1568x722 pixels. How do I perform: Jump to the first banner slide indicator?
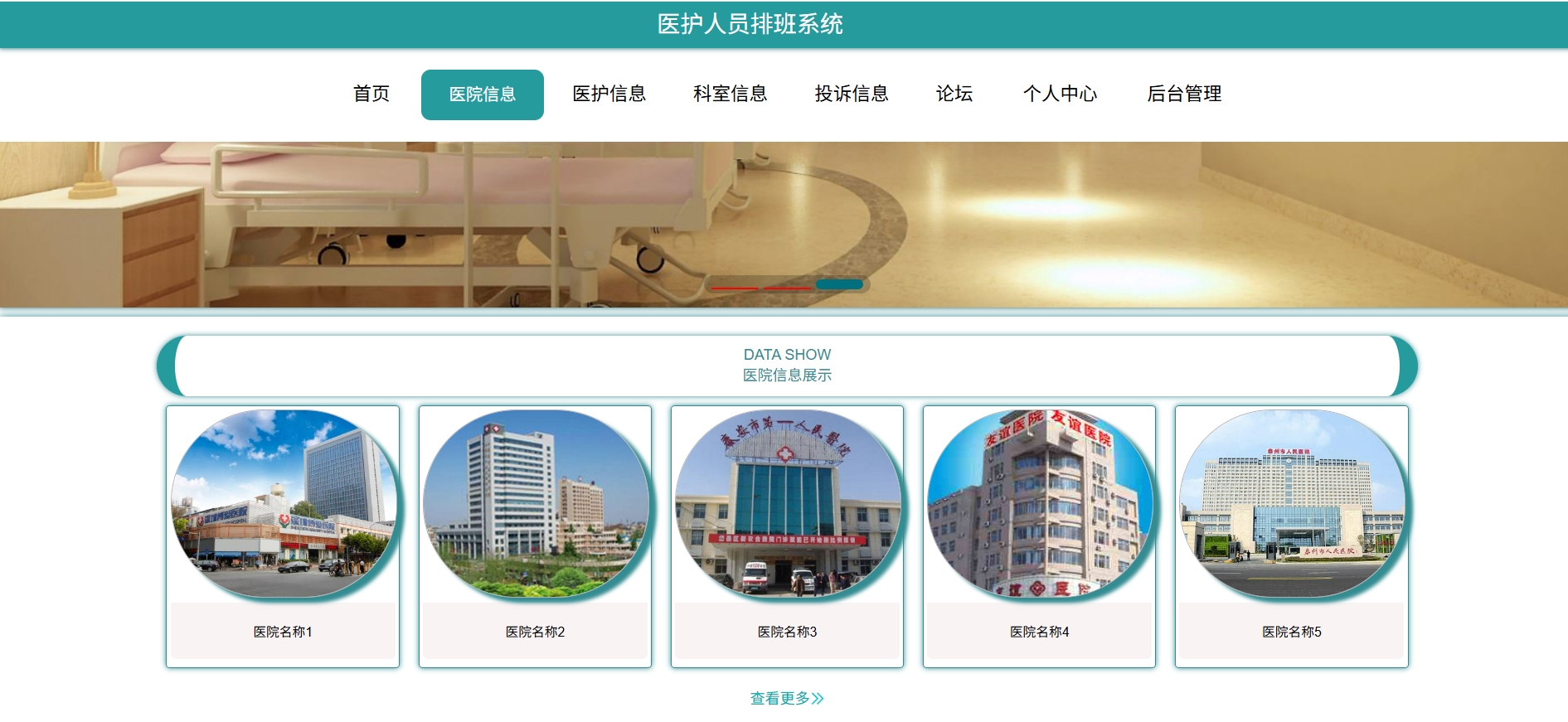tap(735, 287)
